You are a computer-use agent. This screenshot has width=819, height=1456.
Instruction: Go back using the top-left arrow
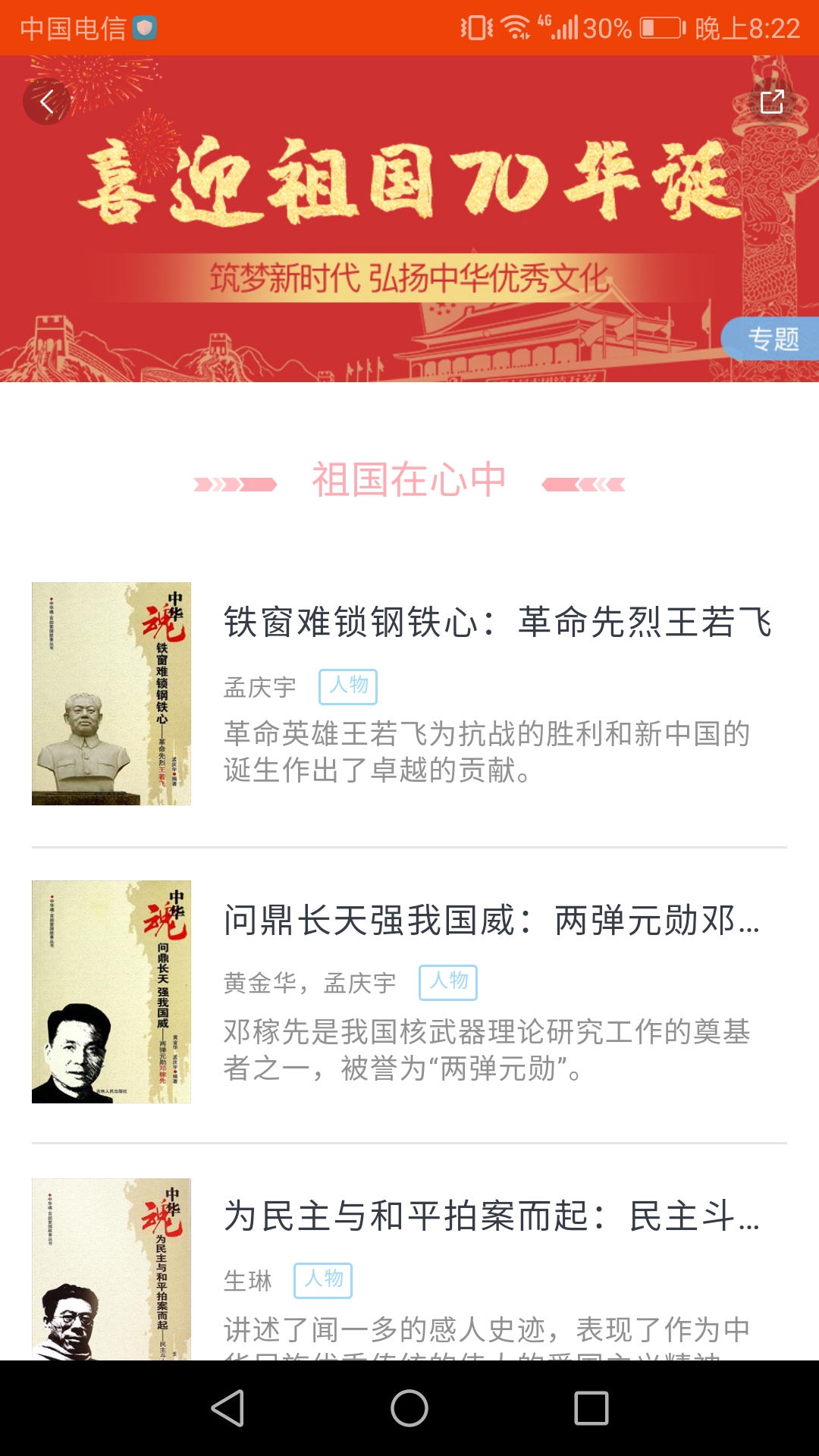click(47, 102)
